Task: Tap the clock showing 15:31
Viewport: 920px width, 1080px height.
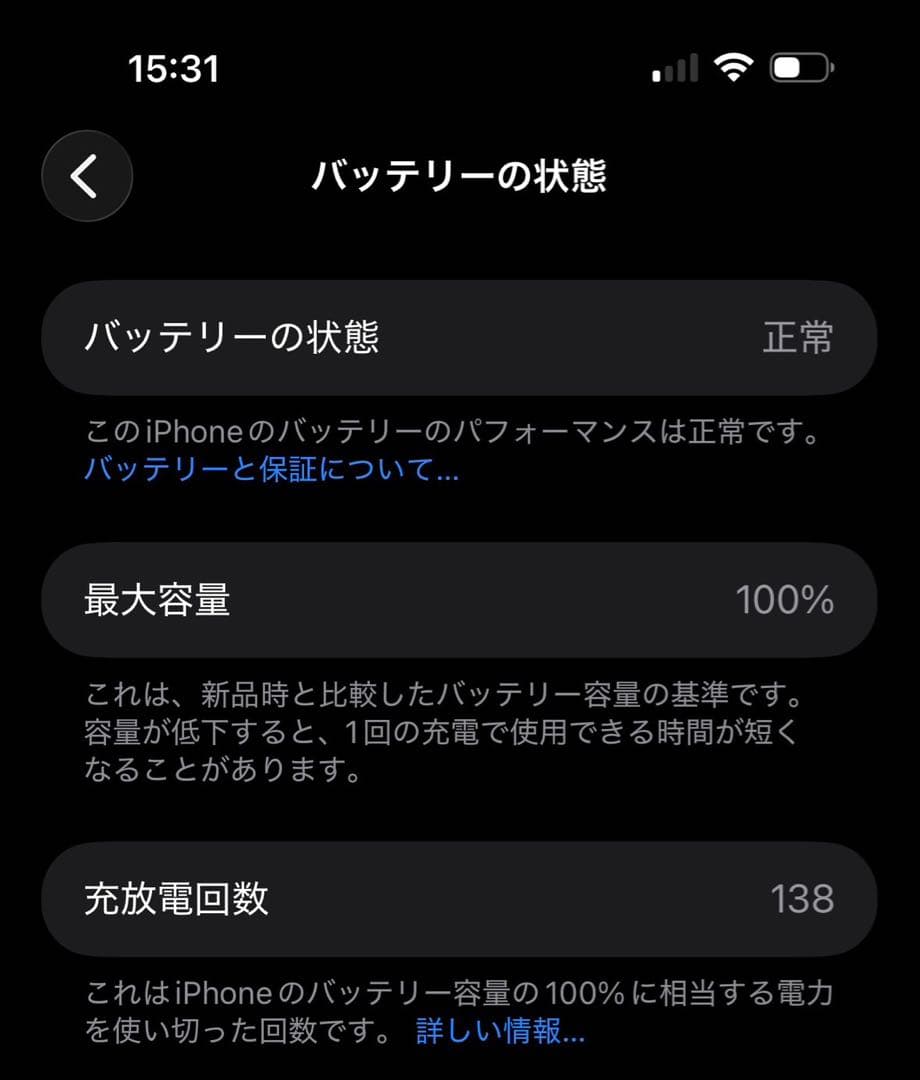Action: [x=171, y=68]
